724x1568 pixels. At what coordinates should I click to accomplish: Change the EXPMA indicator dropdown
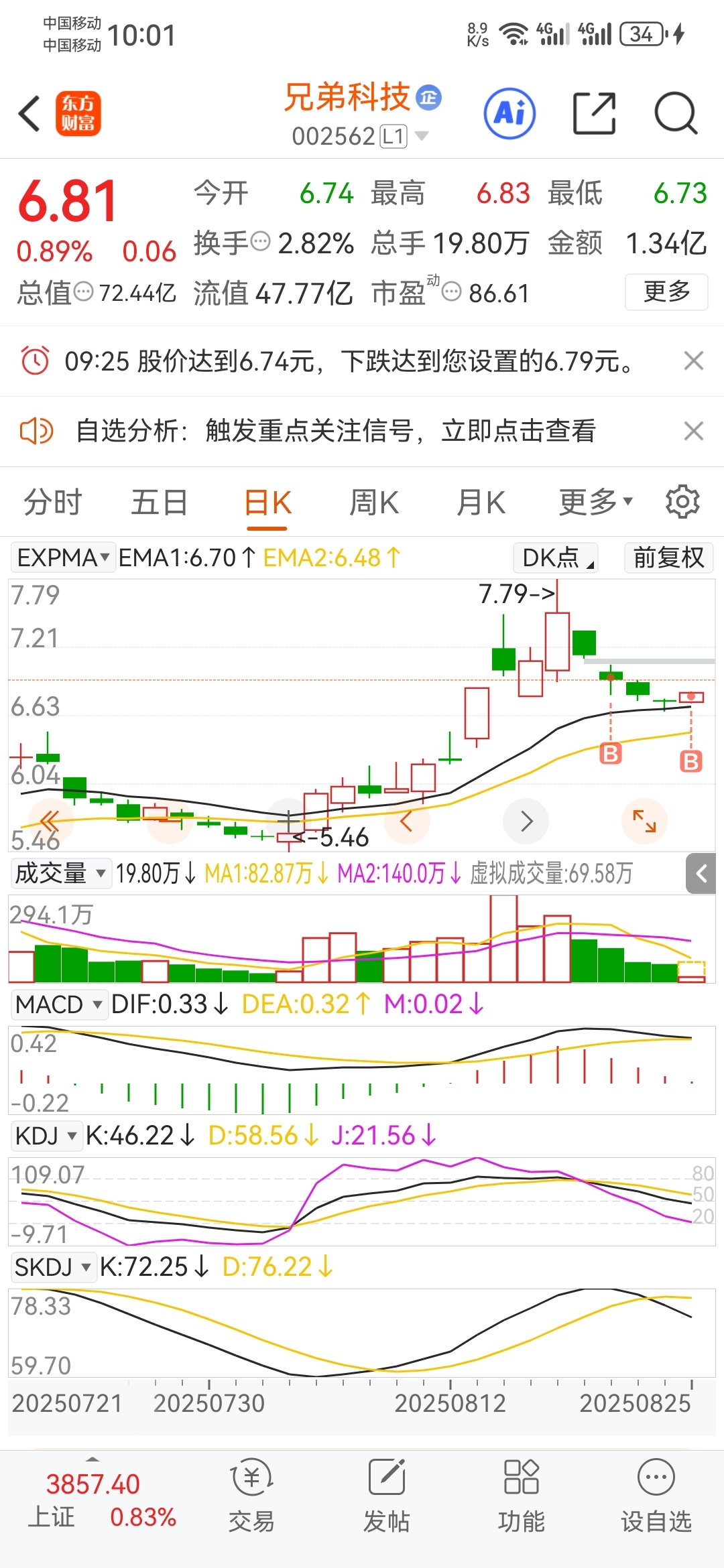62,558
